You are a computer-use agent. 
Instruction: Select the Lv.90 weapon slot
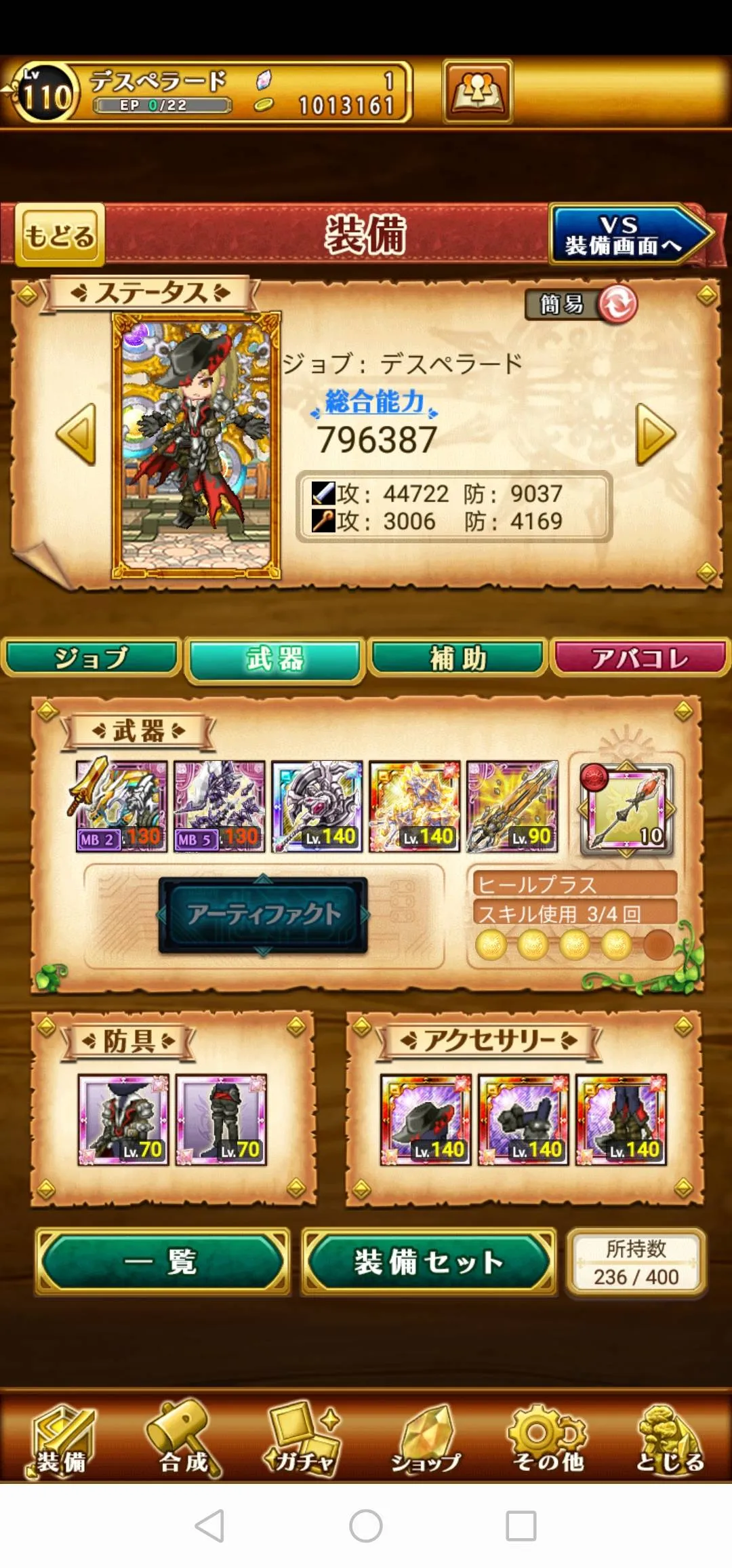pos(512,806)
